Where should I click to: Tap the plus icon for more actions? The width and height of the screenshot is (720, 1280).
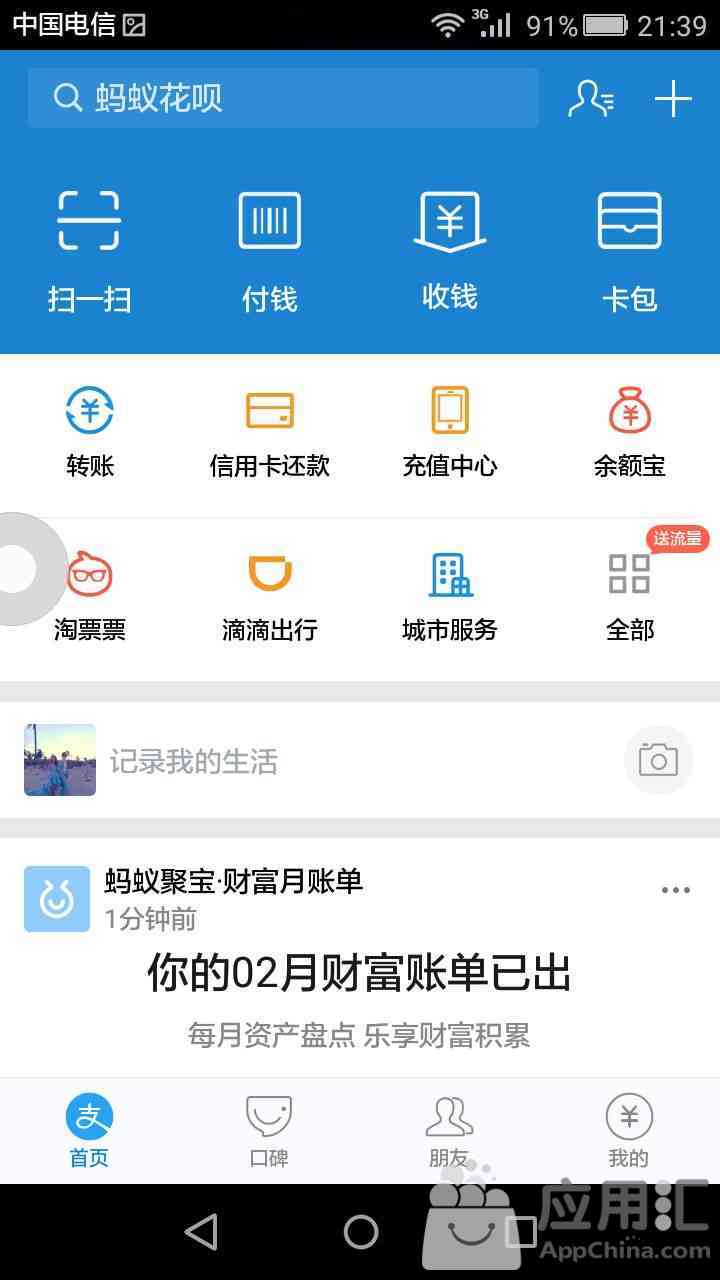coord(673,98)
